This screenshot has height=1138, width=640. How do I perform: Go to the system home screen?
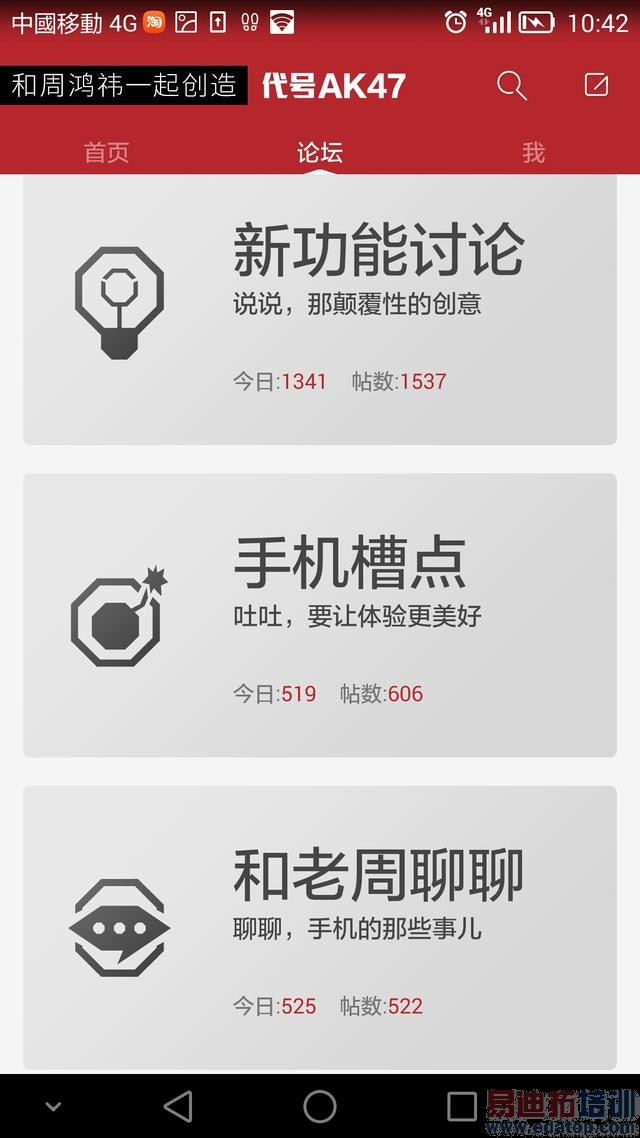[320, 1106]
